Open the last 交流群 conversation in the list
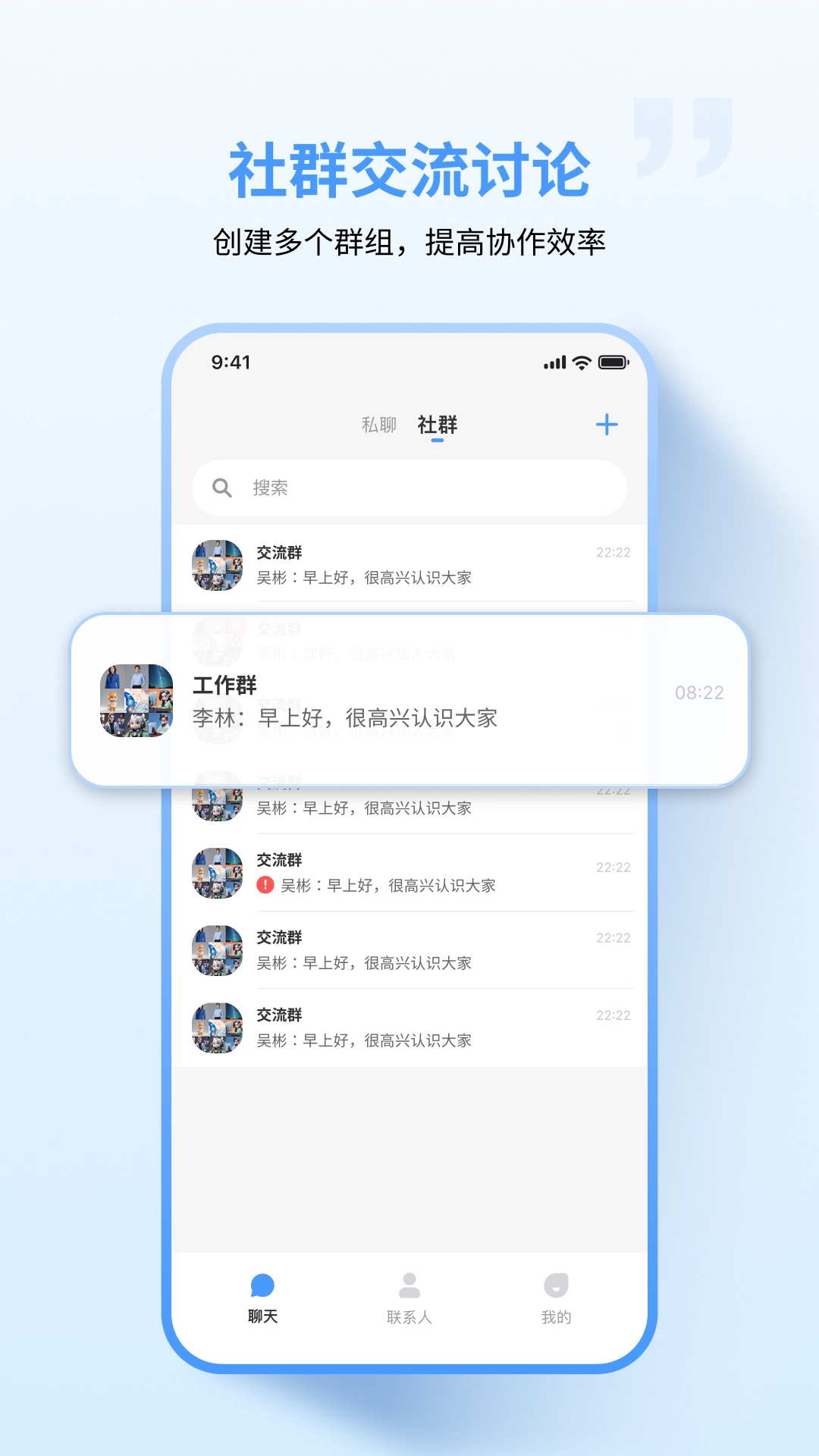The width and height of the screenshot is (819, 1456). (409, 1028)
